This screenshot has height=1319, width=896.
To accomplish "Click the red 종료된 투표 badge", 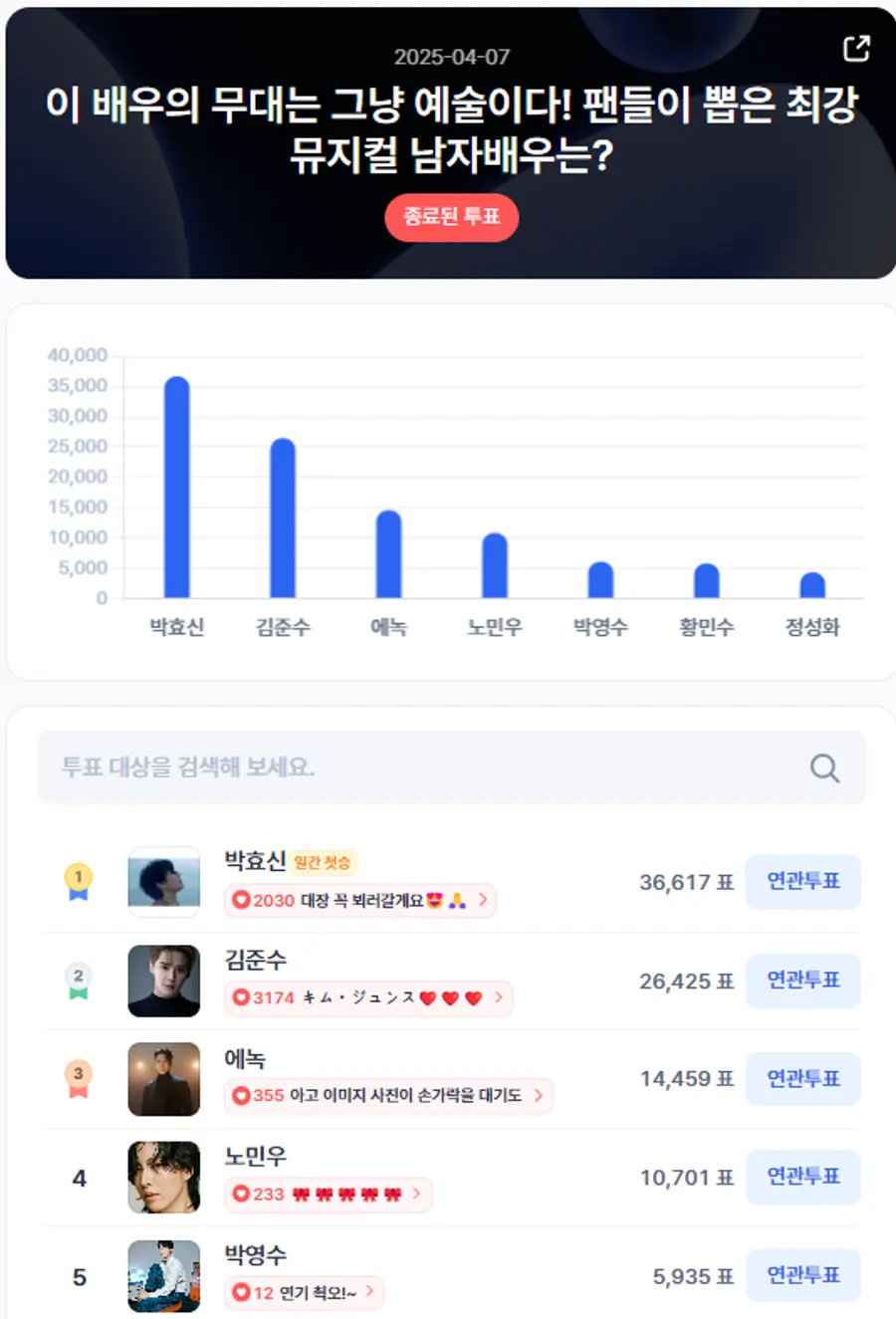I will [x=451, y=219].
